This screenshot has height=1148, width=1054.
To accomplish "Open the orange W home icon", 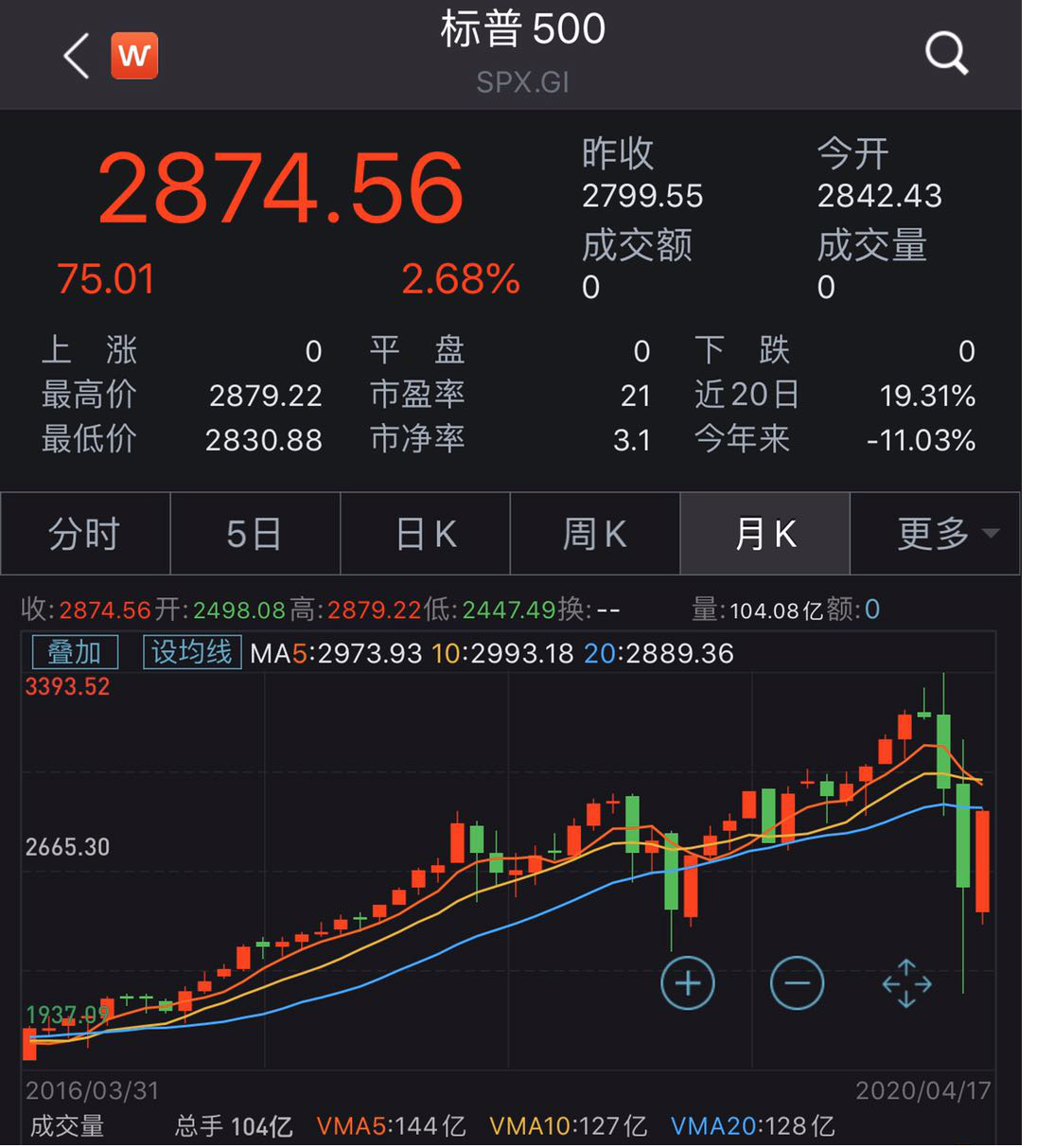I will point(134,56).
